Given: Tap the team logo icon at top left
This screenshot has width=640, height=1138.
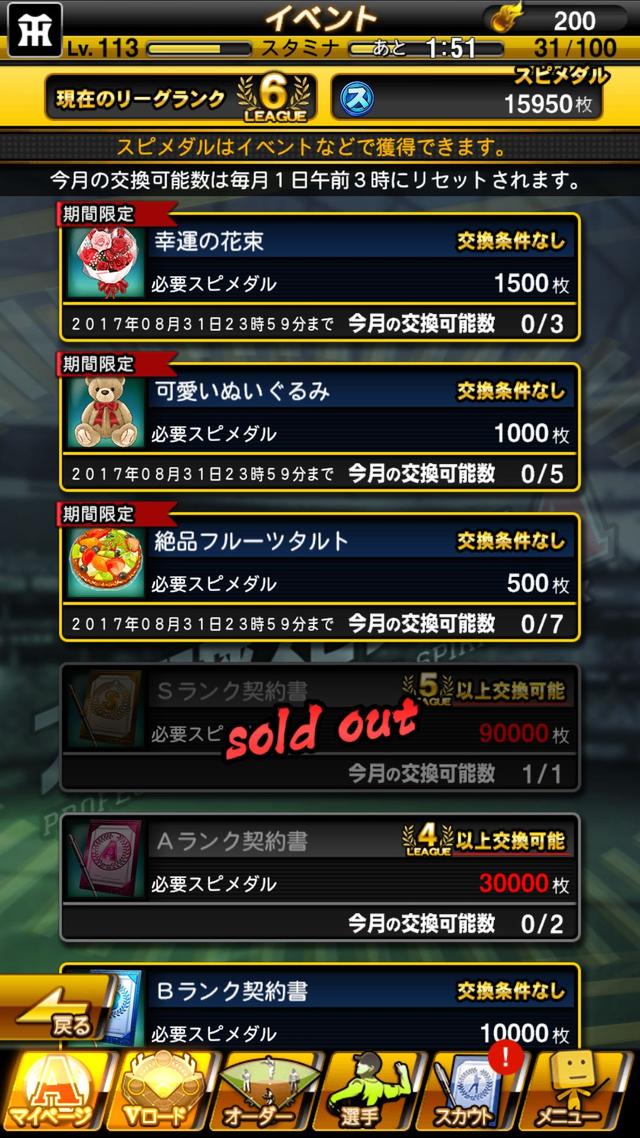Looking at the screenshot, I should (34, 30).
